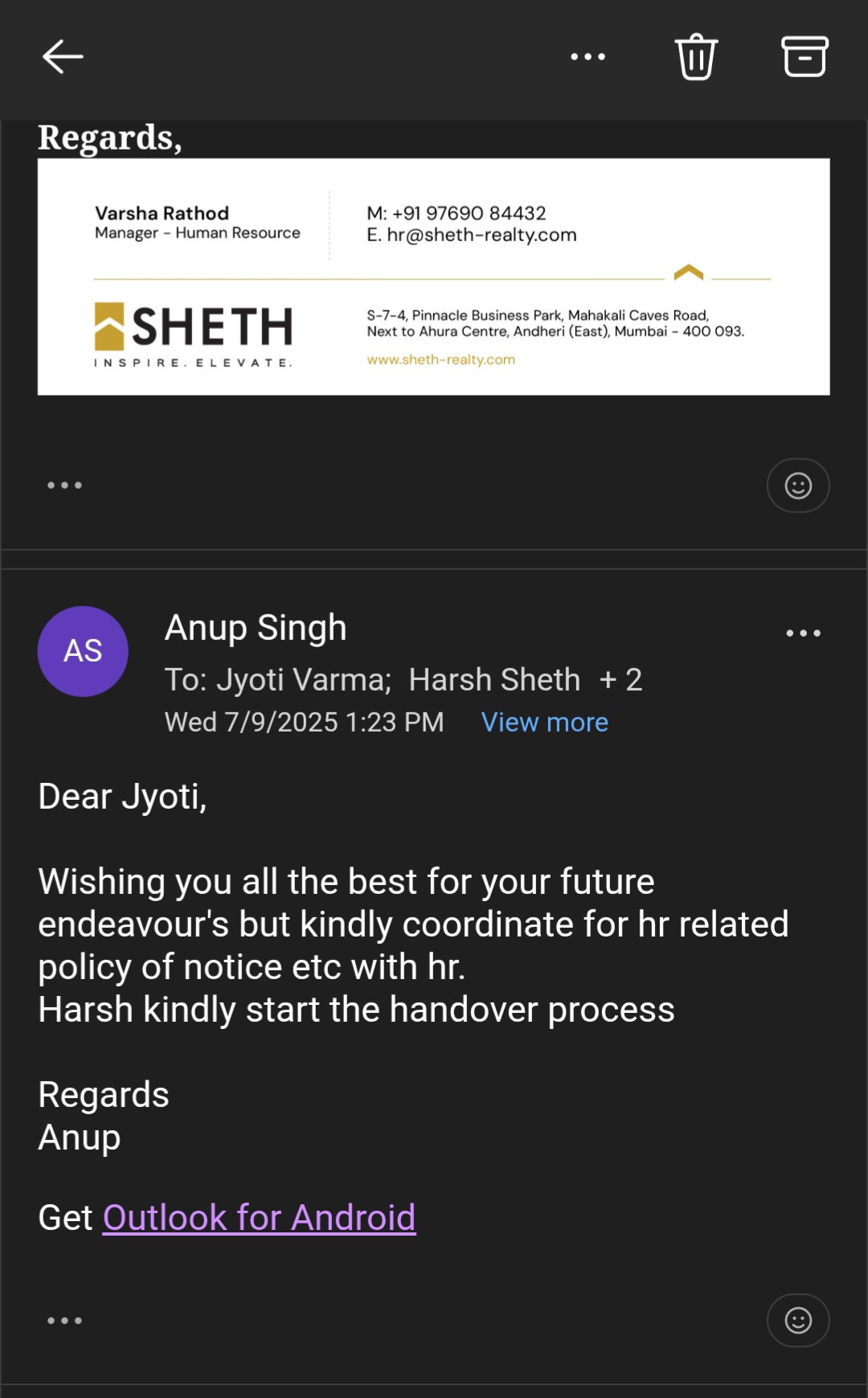Open the top bar overflow menu
868x1398 pixels.
pyautogui.click(x=588, y=57)
